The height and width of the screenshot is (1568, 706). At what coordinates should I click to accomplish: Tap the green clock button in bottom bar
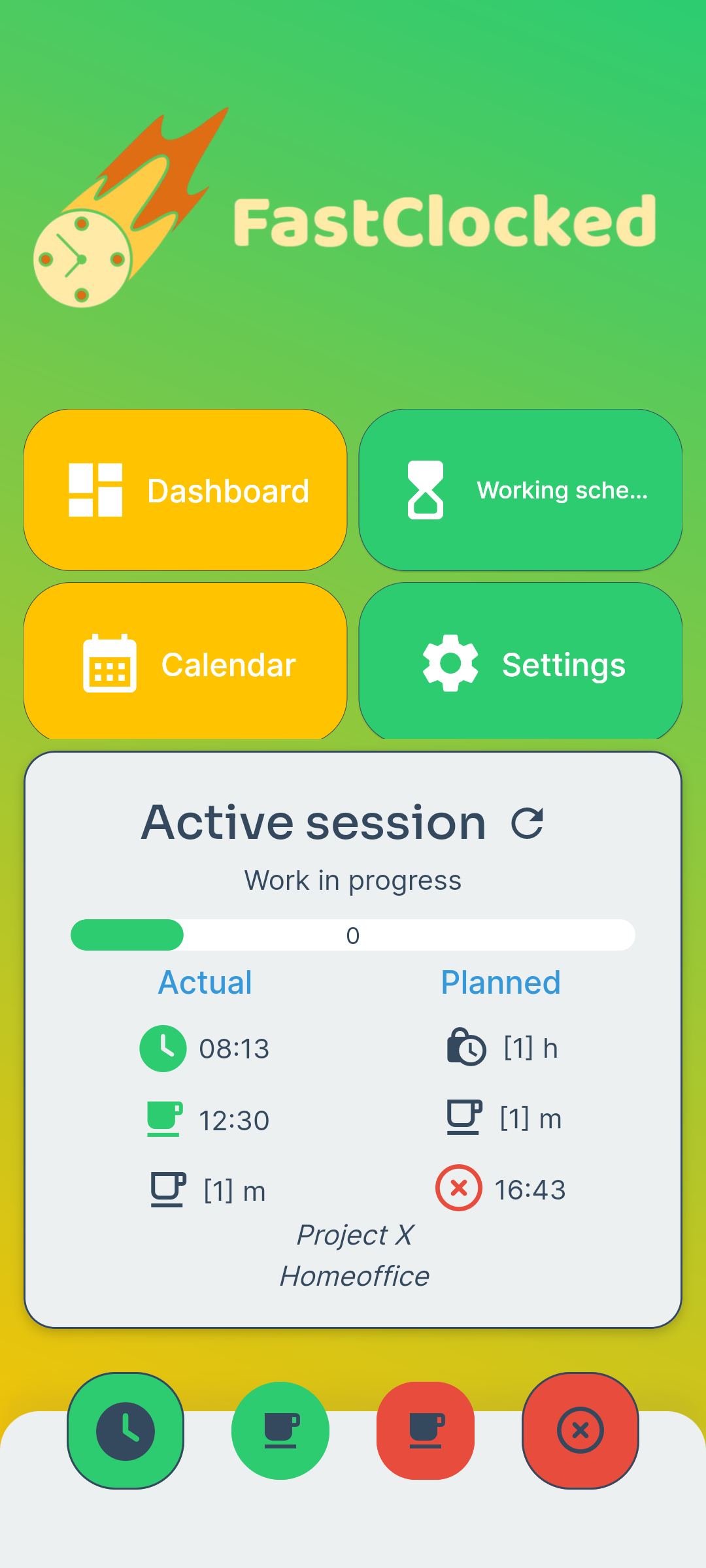click(126, 1431)
